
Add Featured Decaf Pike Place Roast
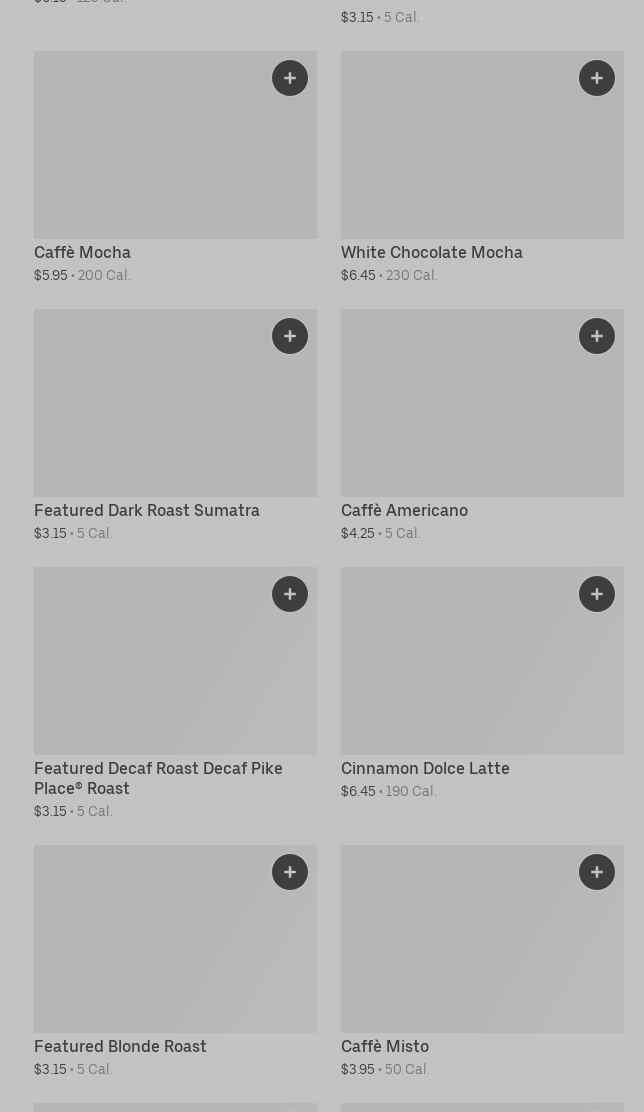290,594
